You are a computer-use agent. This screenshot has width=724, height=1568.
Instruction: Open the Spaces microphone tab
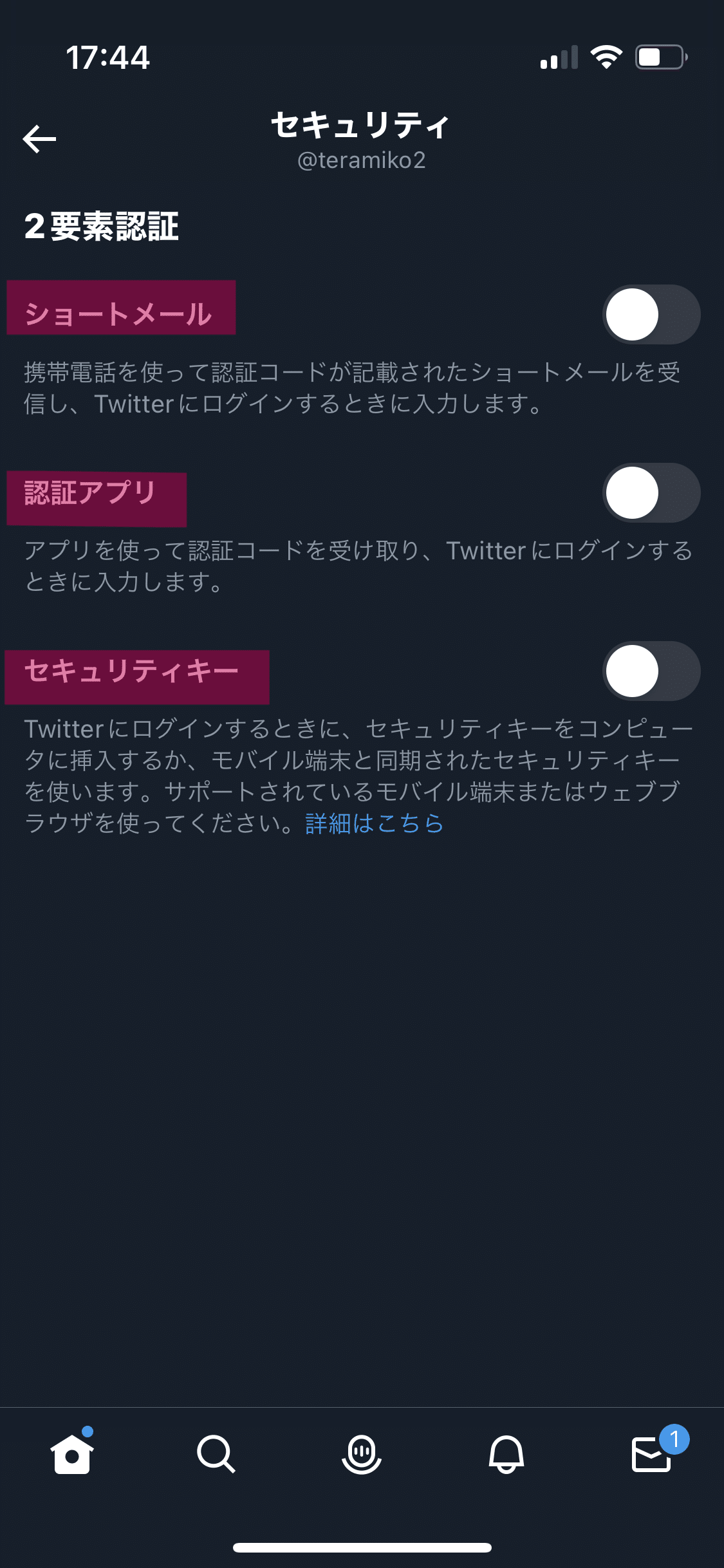tap(362, 1453)
